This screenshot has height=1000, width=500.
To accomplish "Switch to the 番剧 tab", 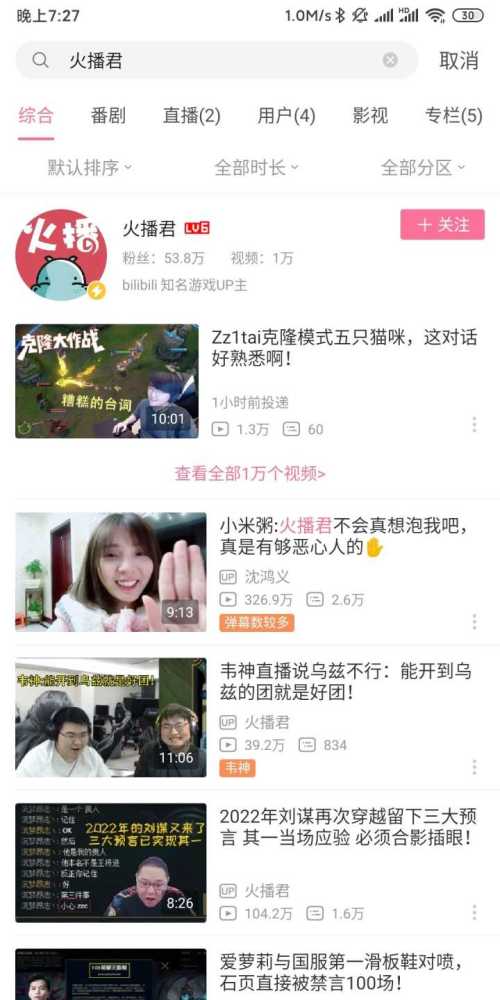I will 108,116.
